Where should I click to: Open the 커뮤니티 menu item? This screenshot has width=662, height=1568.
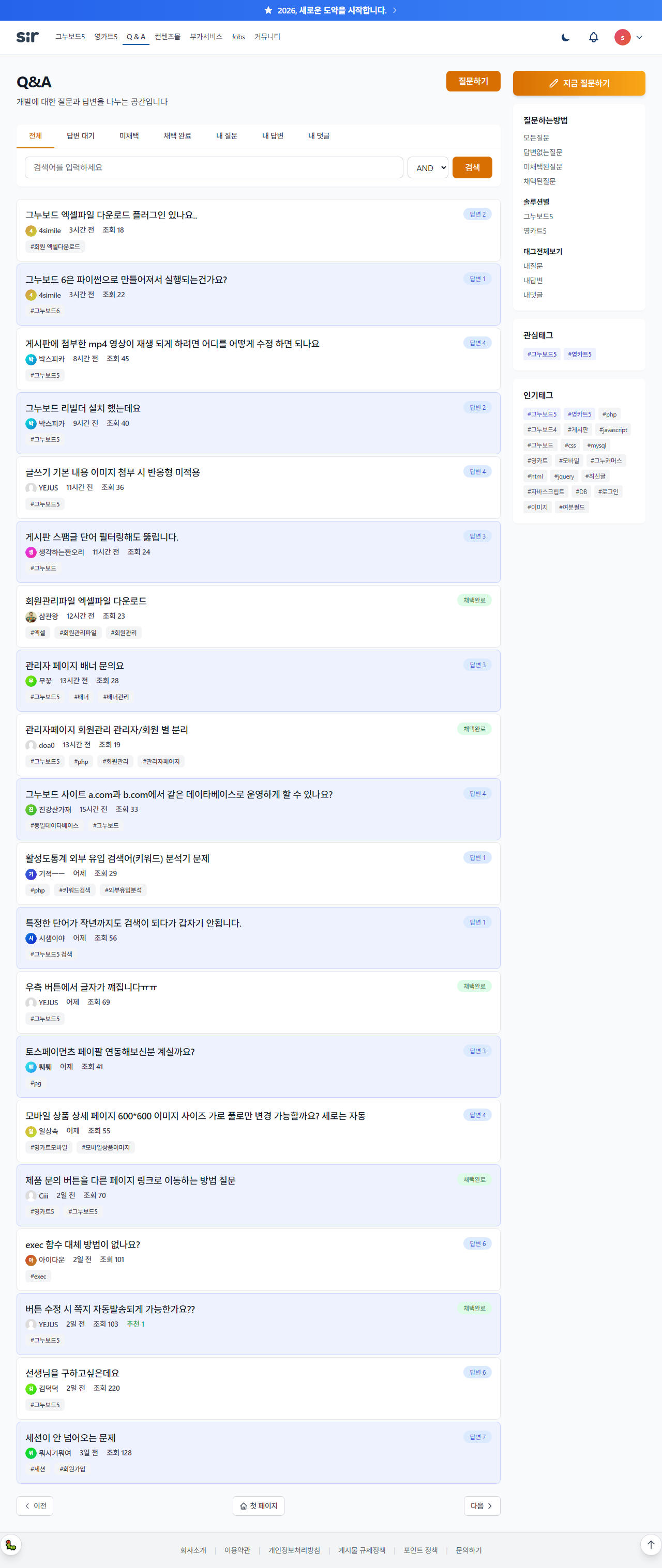[267, 37]
